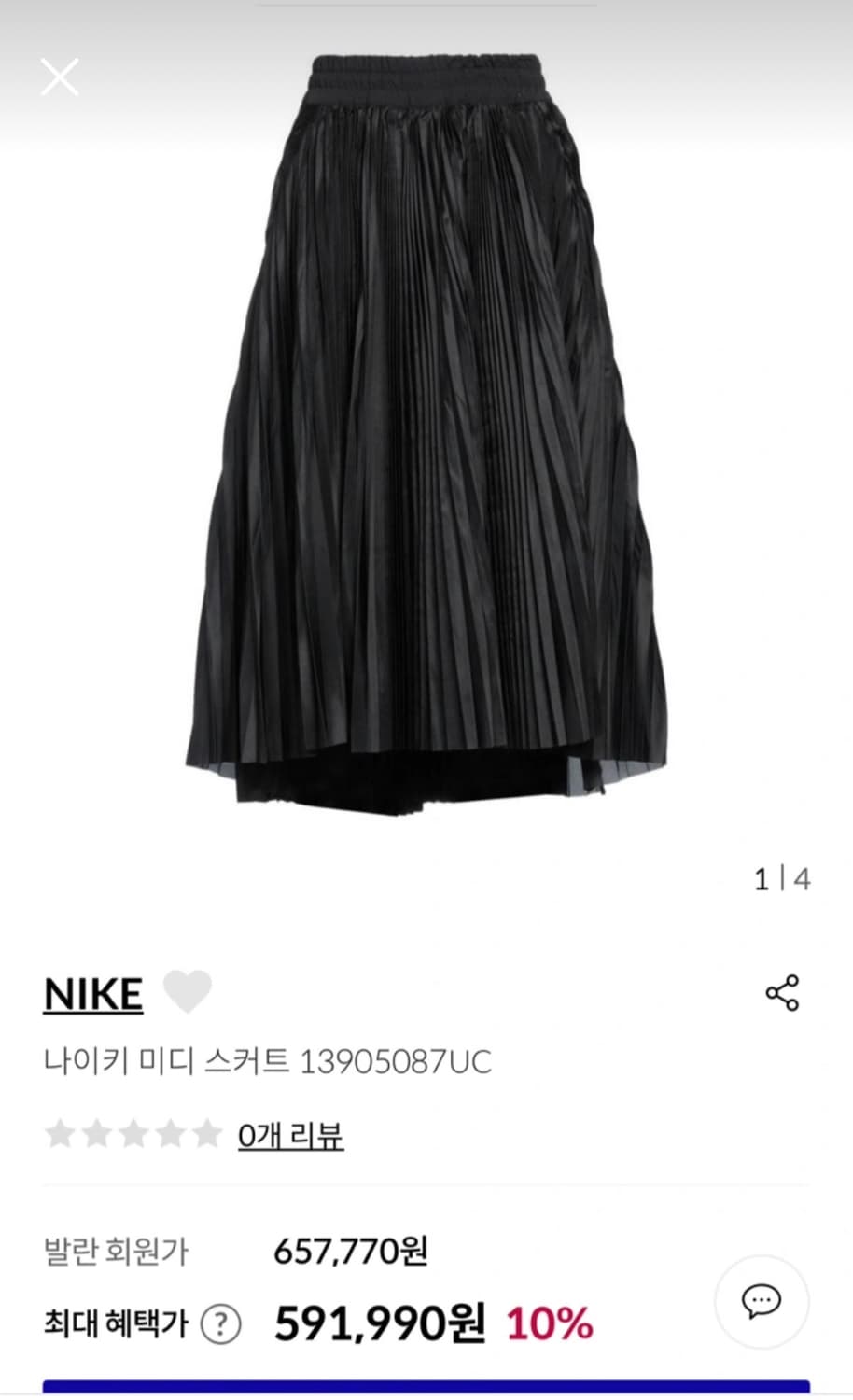Select the first rating star

coord(58,1134)
